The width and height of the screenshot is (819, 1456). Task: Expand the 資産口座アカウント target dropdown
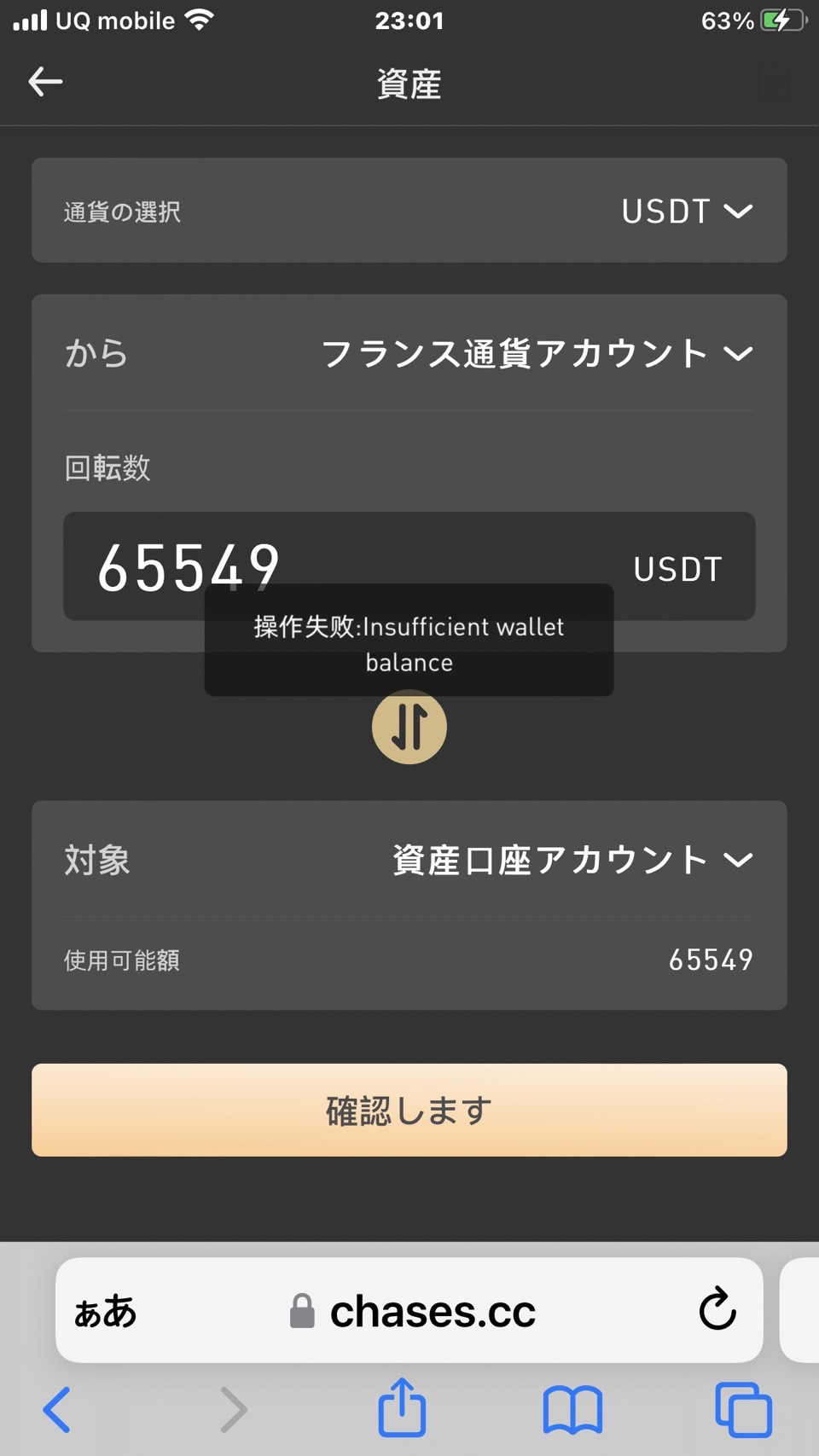point(572,860)
